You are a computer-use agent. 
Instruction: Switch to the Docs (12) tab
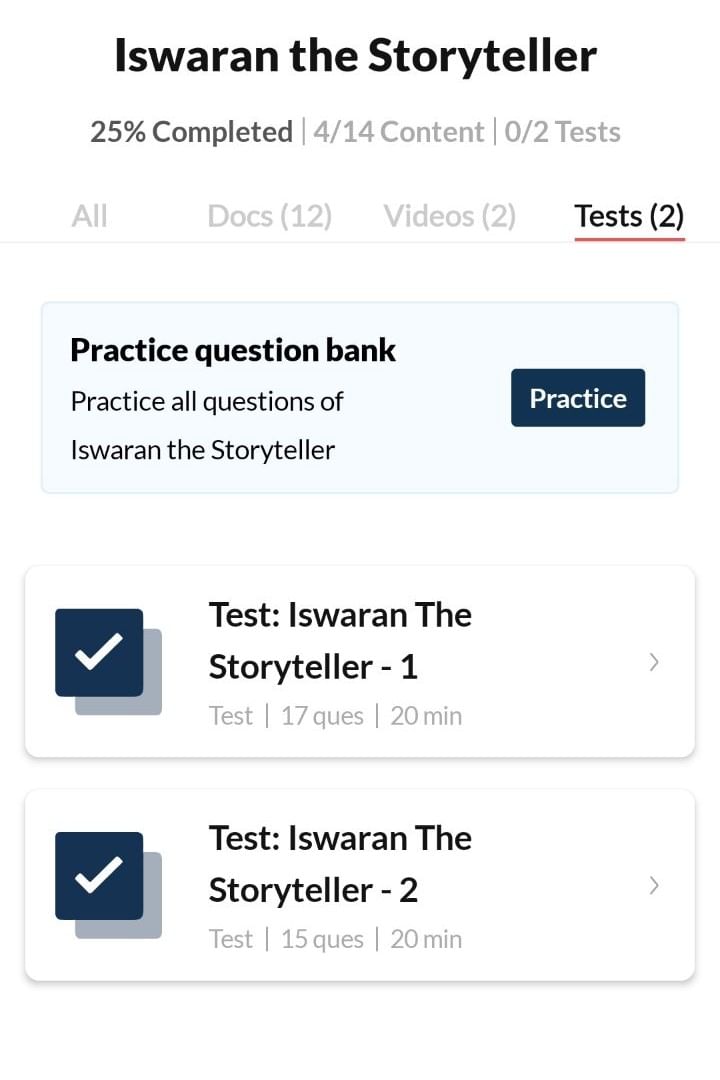(x=269, y=216)
